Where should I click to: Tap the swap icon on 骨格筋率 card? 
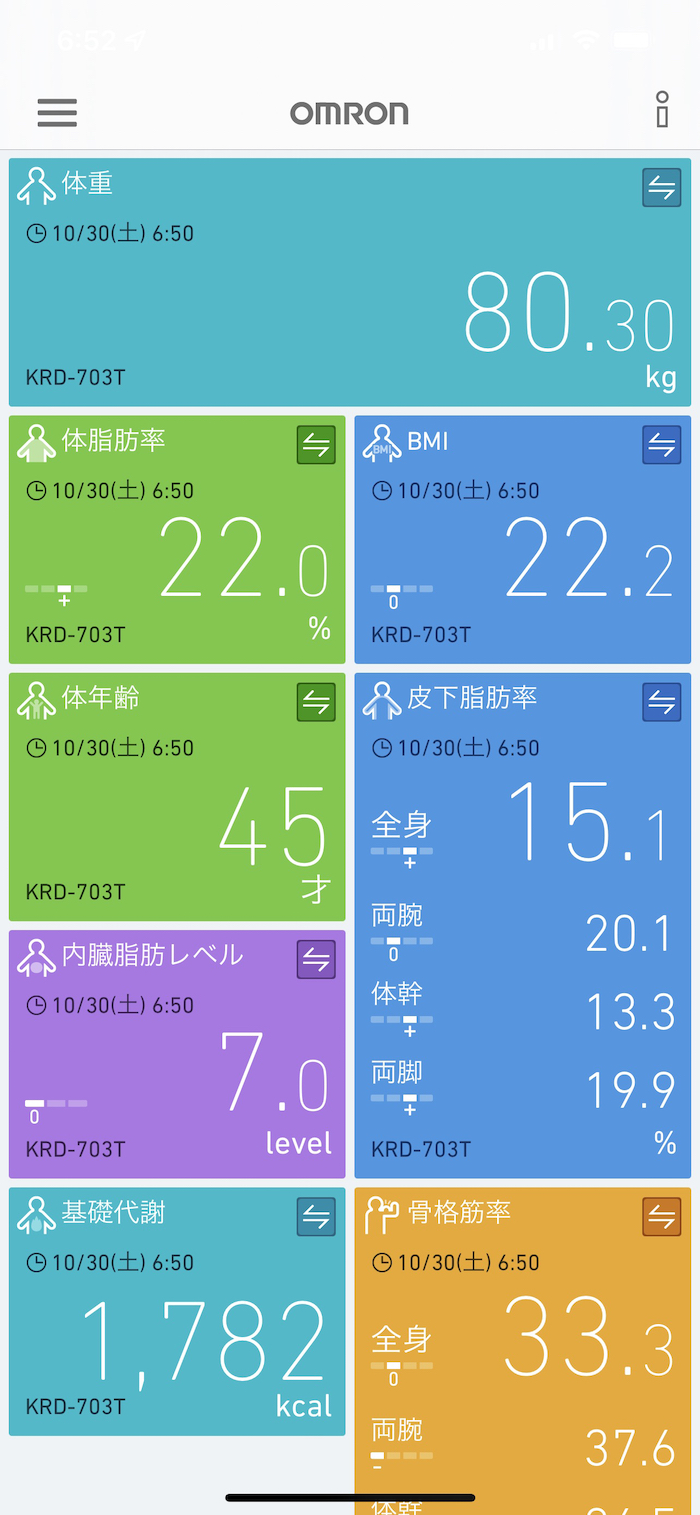[661, 1217]
